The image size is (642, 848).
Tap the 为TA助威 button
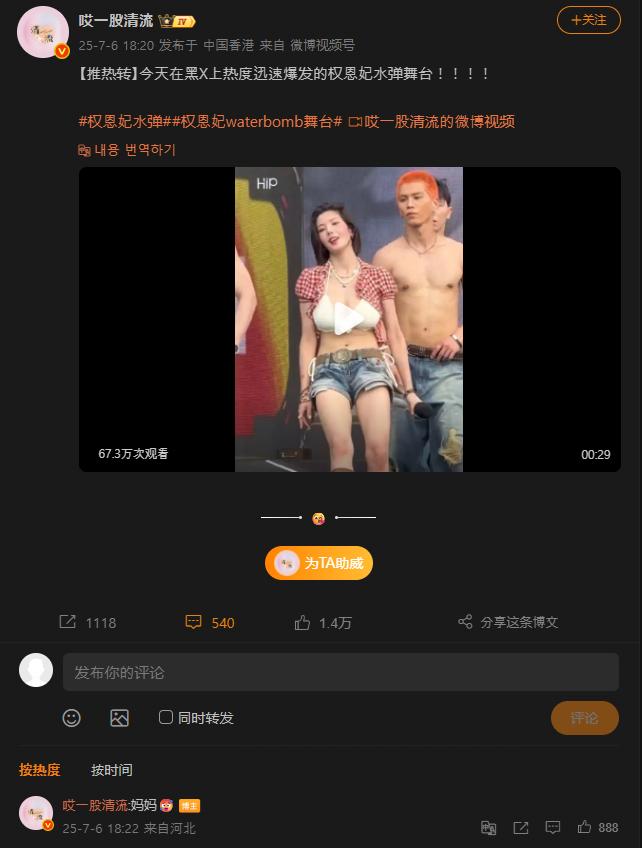point(319,563)
